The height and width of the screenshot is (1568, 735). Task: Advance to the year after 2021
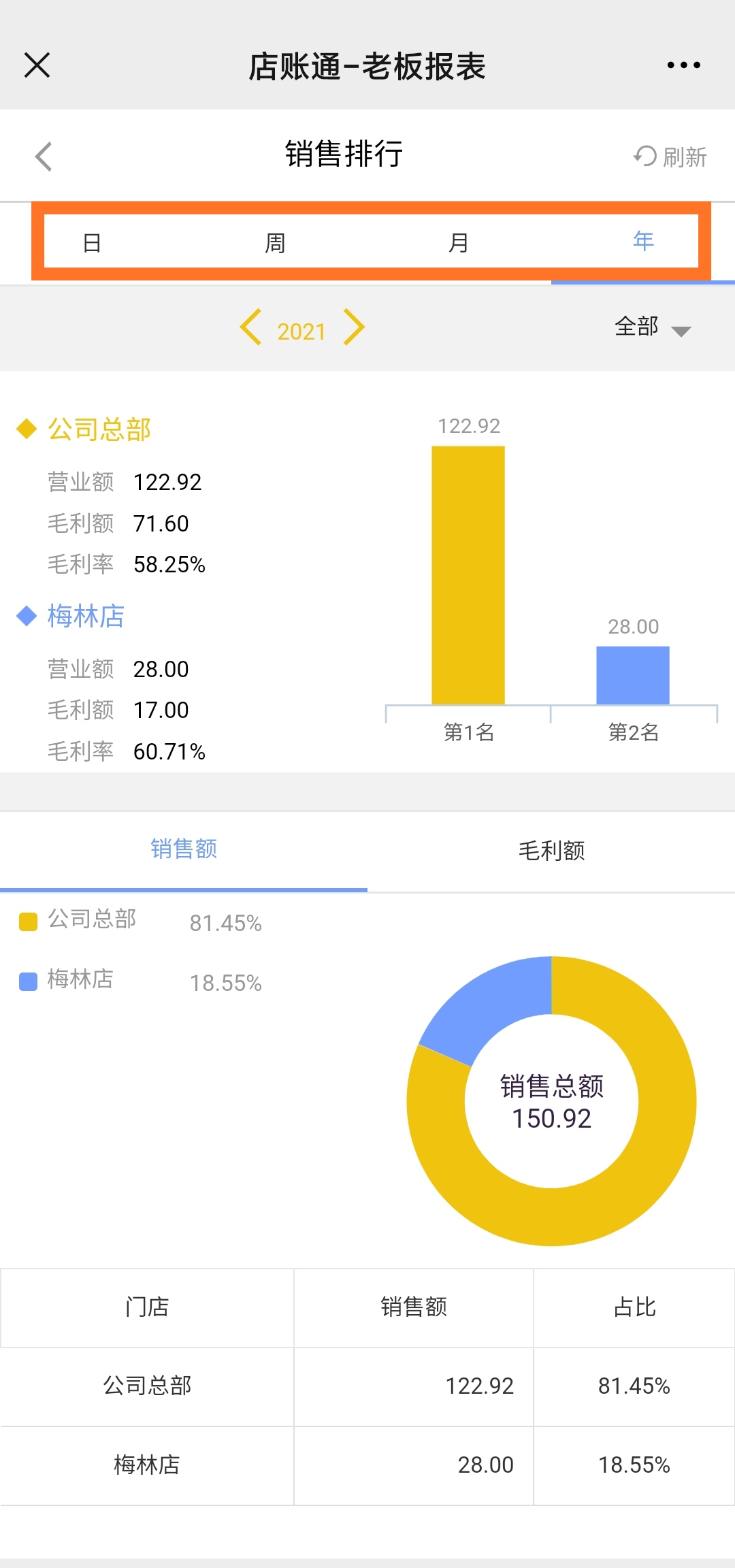(x=354, y=327)
